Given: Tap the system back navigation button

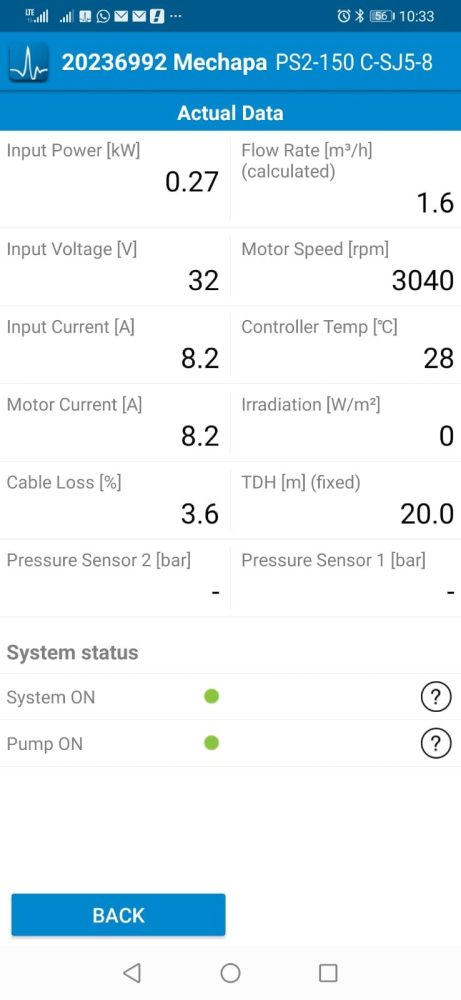Looking at the screenshot, I should 131,973.
